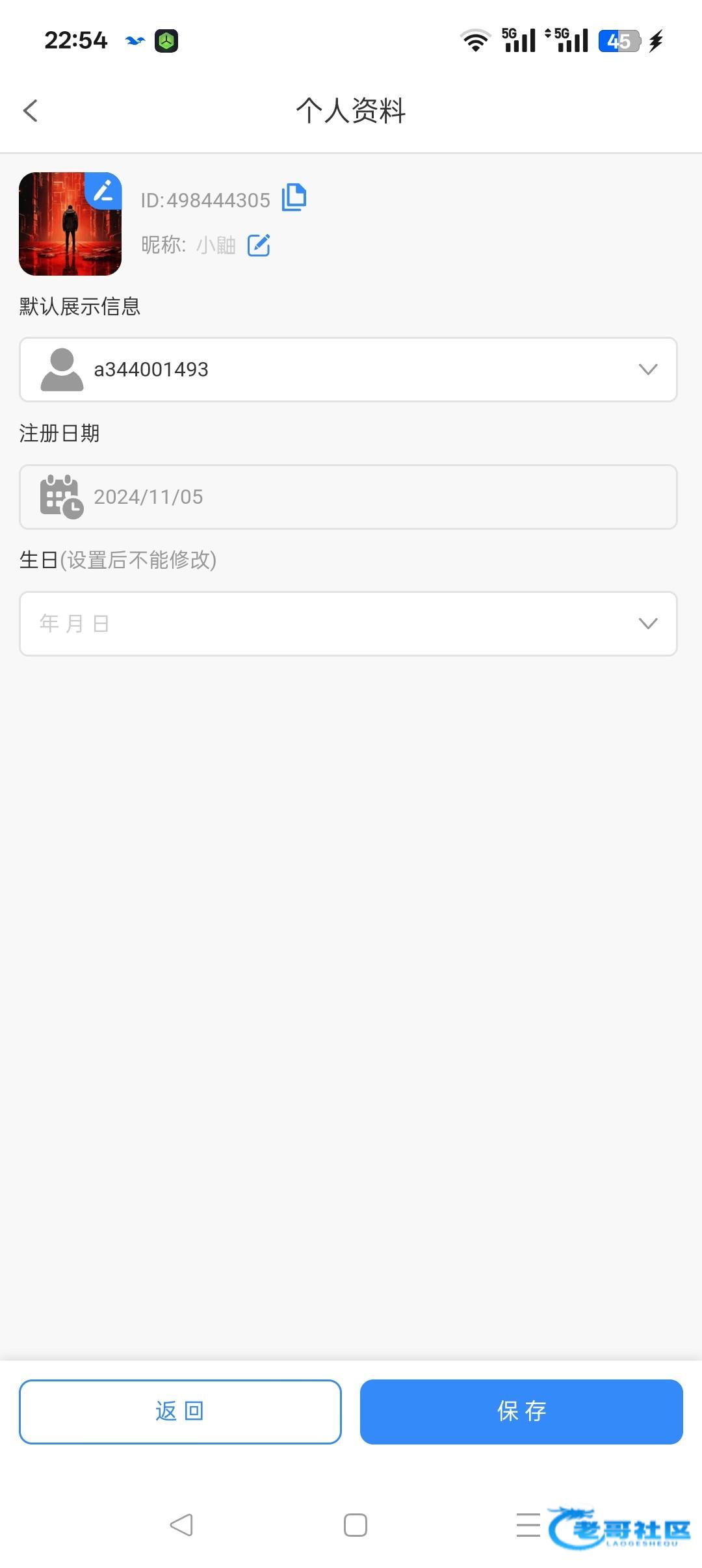Go to the system home screen
This screenshot has height=1568, width=702.
(x=355, y=1524)
